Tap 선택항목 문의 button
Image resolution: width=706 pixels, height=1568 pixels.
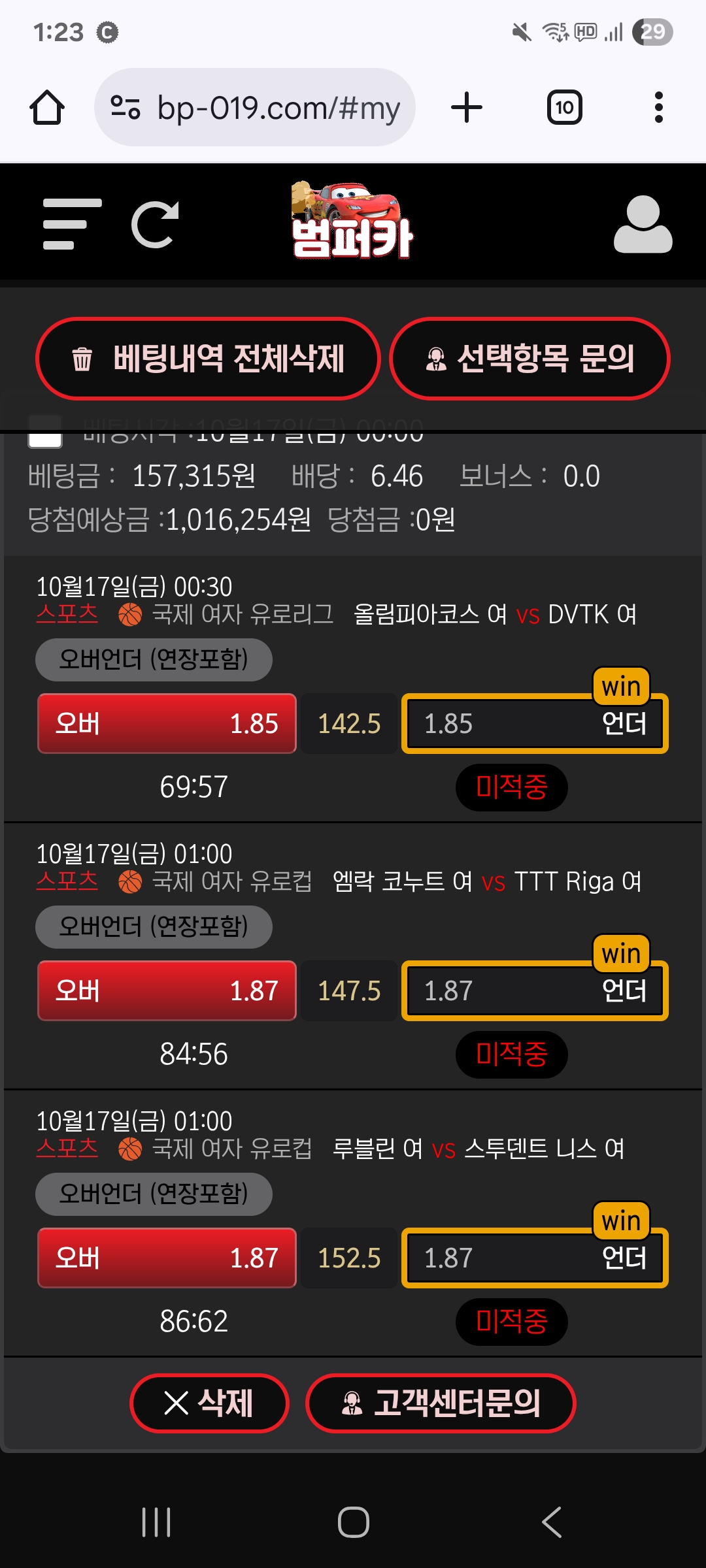(529, 359)
